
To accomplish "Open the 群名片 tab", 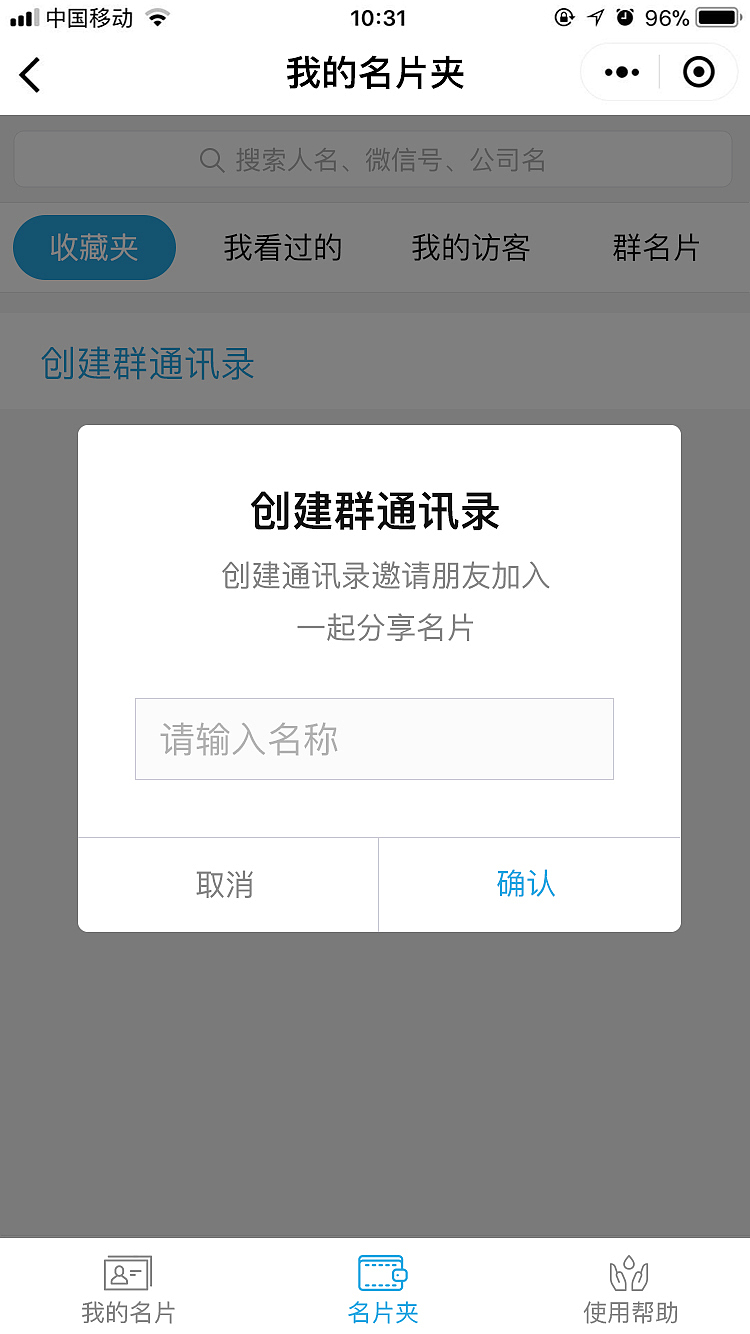I will 655,248.
